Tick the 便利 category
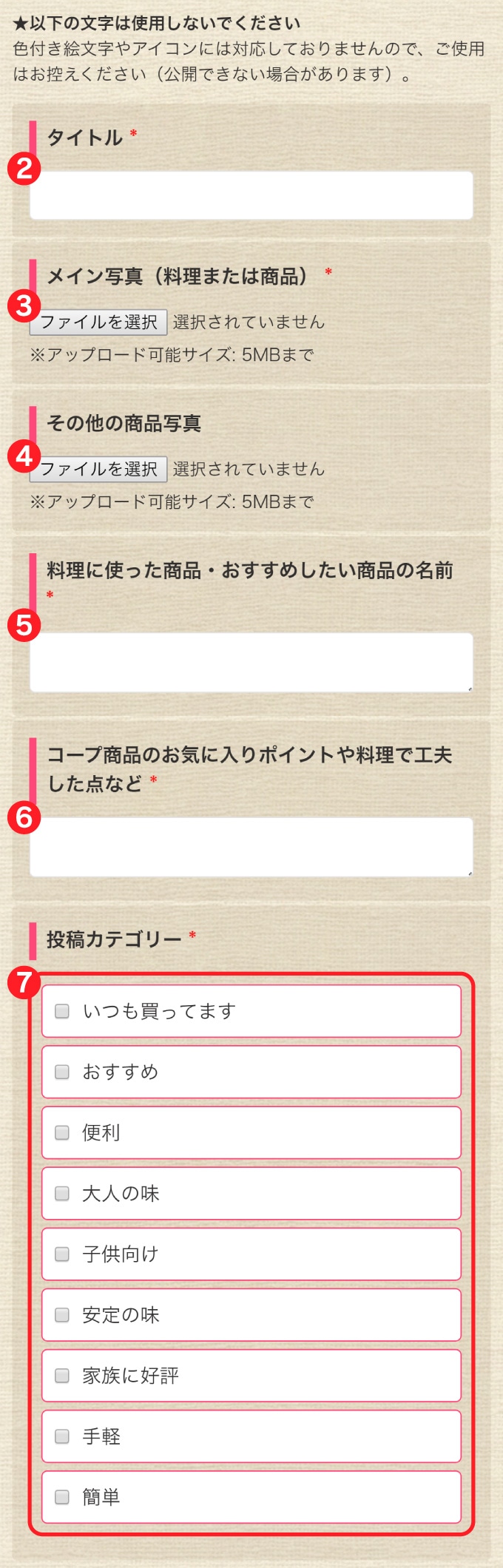 [62, 1132]
